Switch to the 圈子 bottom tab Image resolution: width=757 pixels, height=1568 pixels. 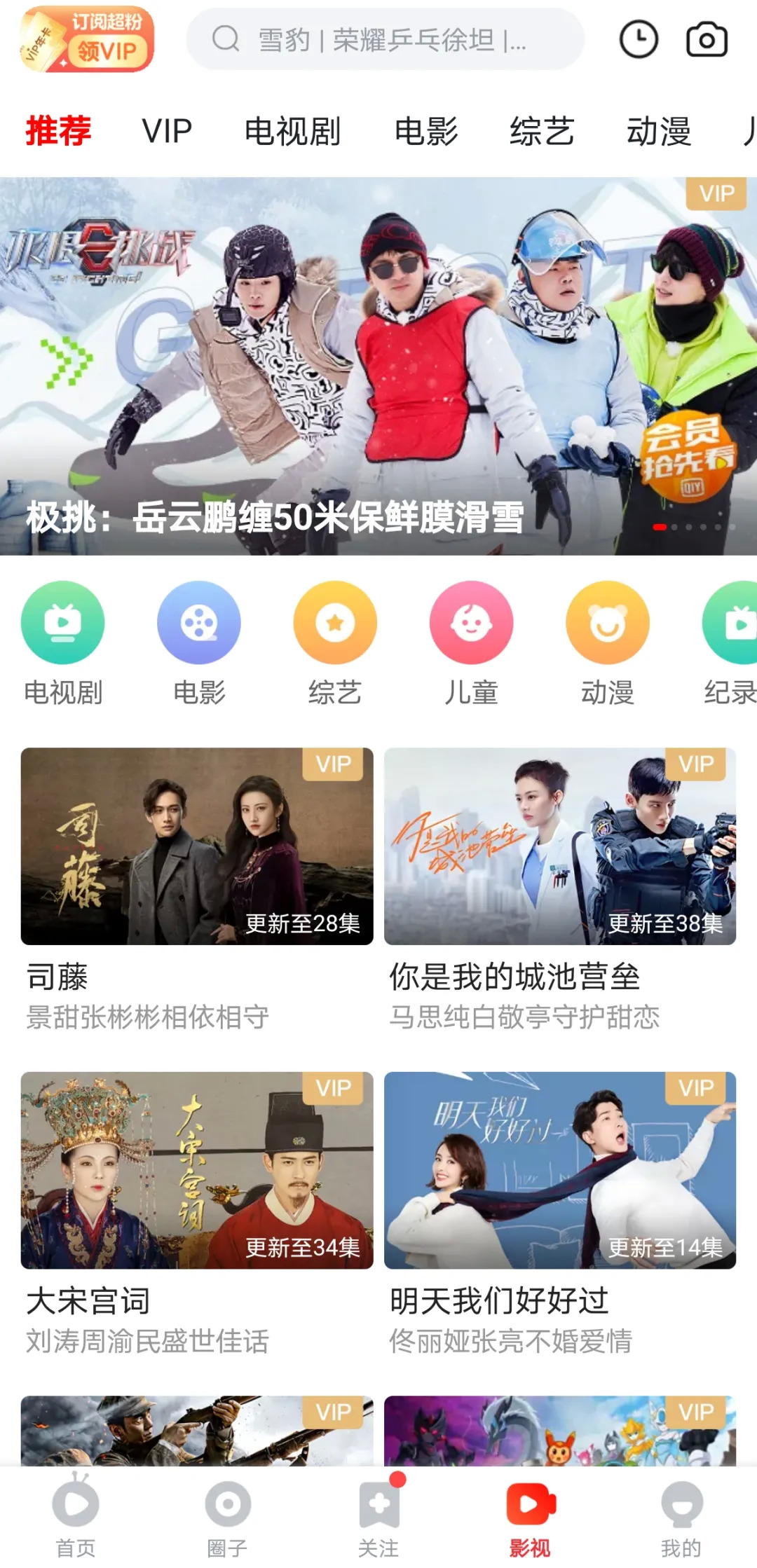click(x=227, y=1515)
